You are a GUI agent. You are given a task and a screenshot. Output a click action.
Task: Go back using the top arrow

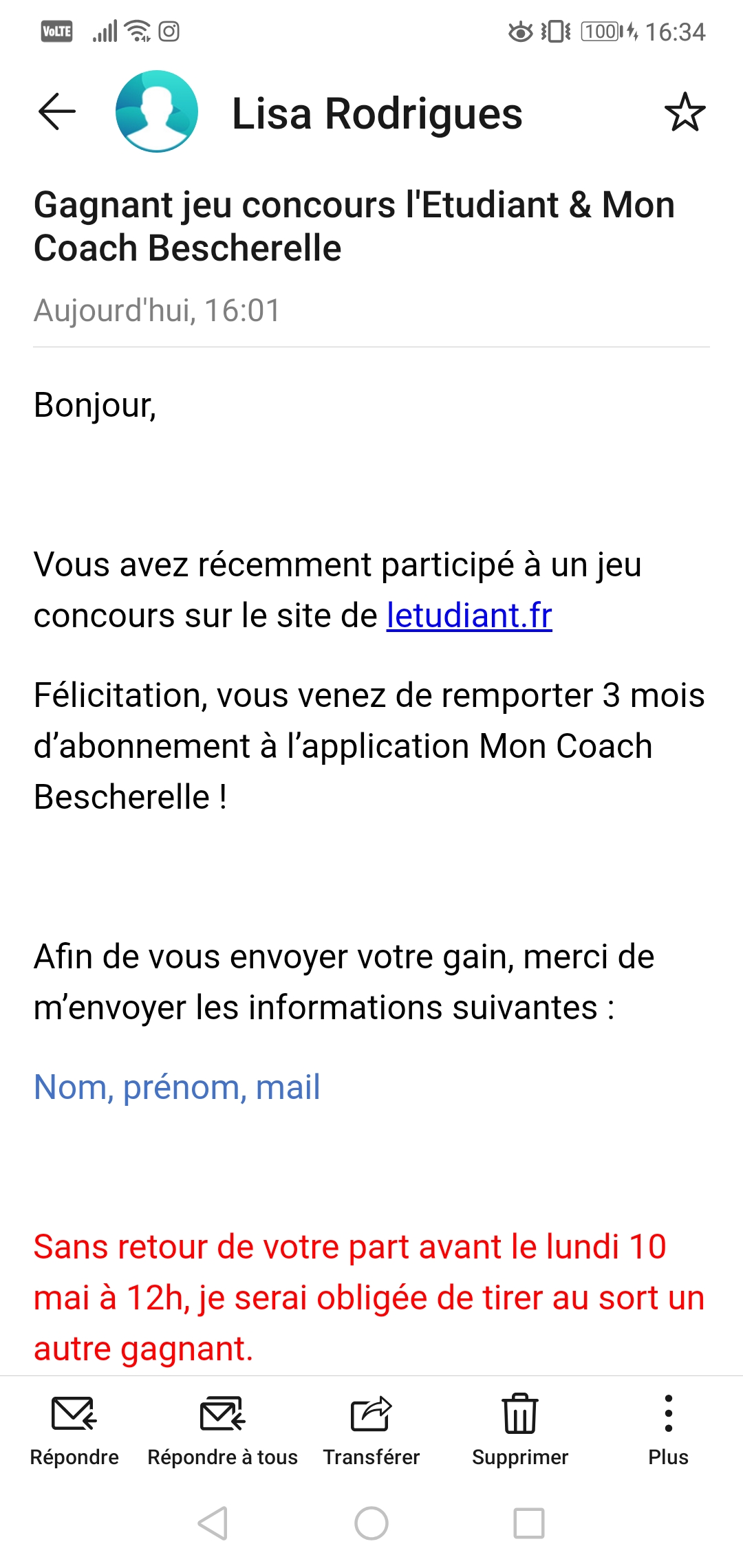point(56,112)
